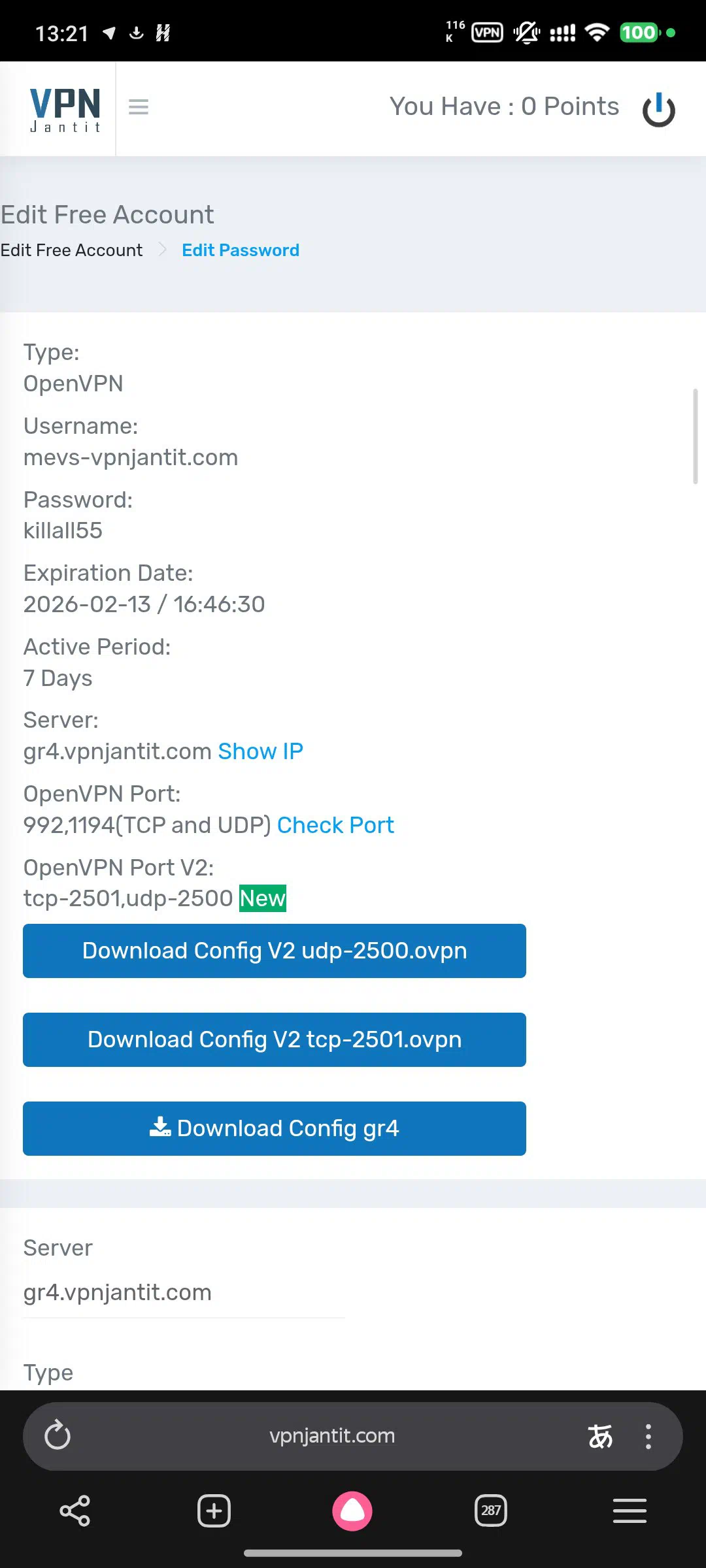Open the Check Port link

335,825
